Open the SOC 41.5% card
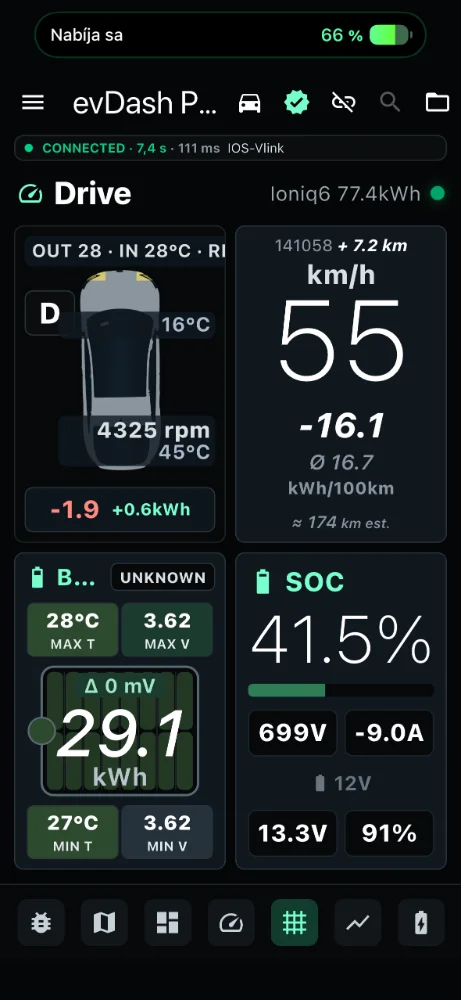The height and width of the screenshot is (1000, 461). coord(341,710)
